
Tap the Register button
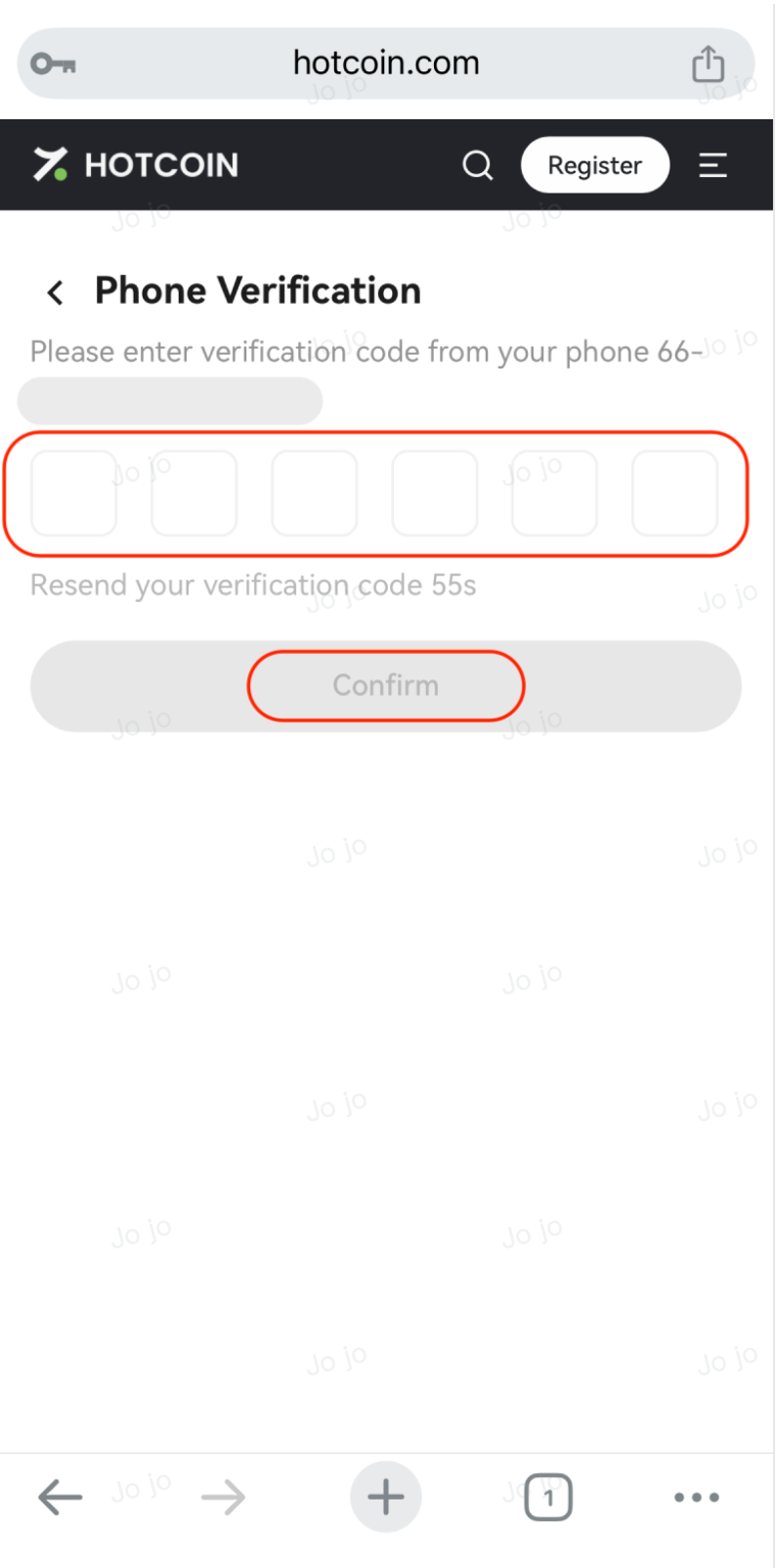point(594,165)
